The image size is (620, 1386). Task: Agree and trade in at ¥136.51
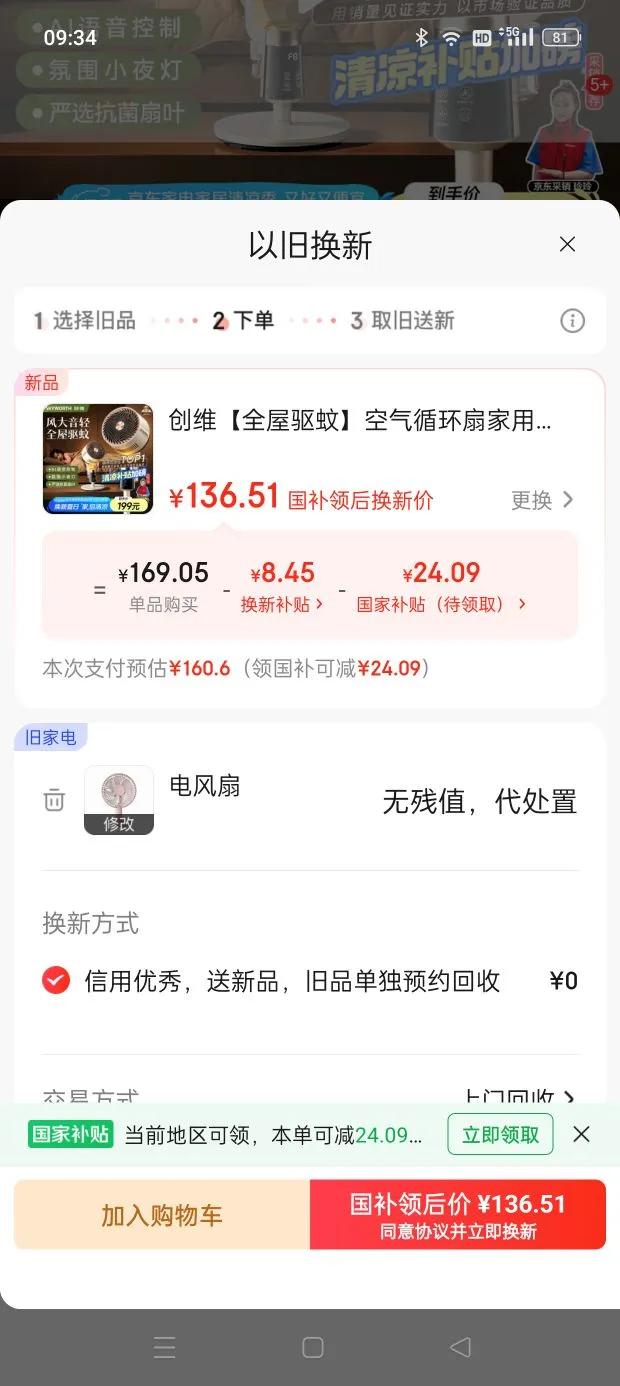[x=458, y=1215]
